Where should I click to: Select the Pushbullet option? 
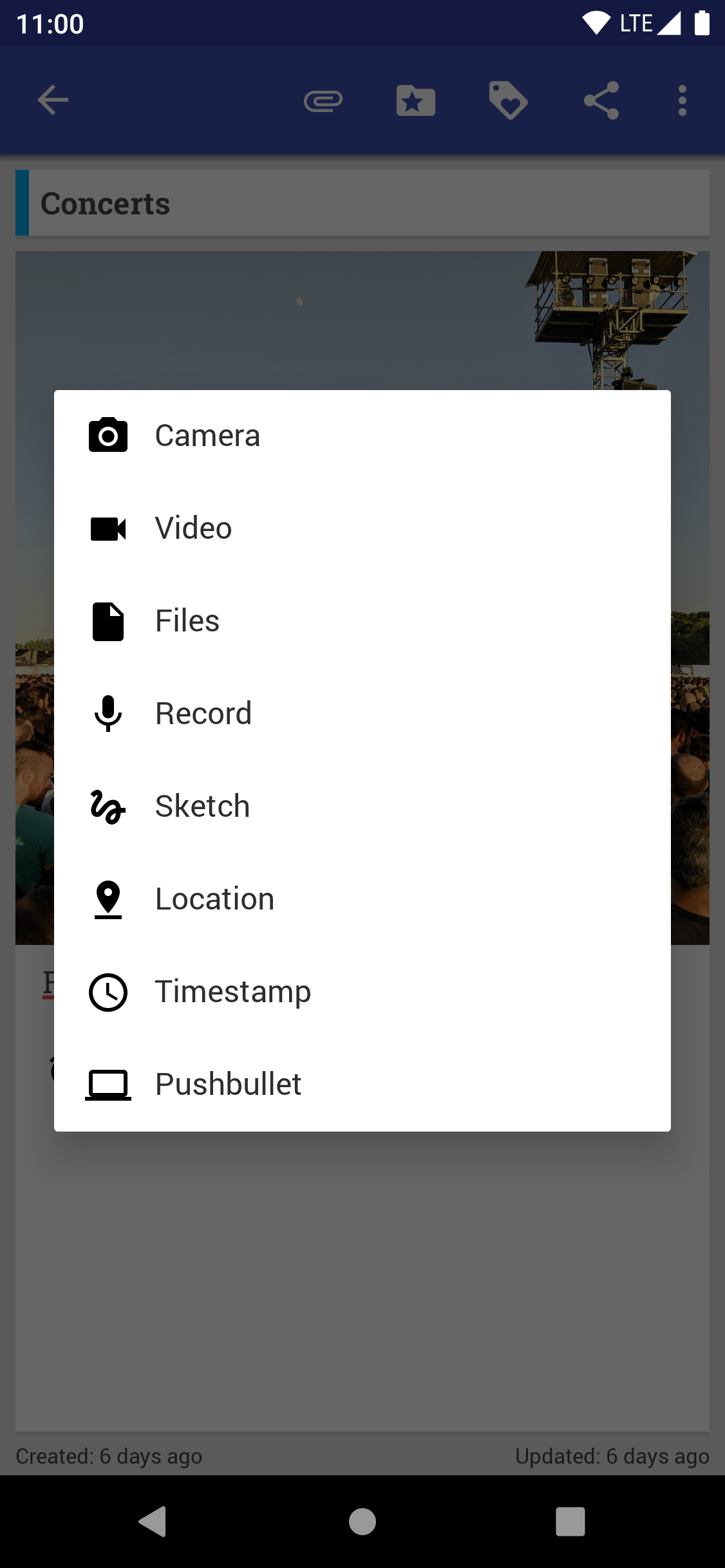click(x=228, y=1085)
